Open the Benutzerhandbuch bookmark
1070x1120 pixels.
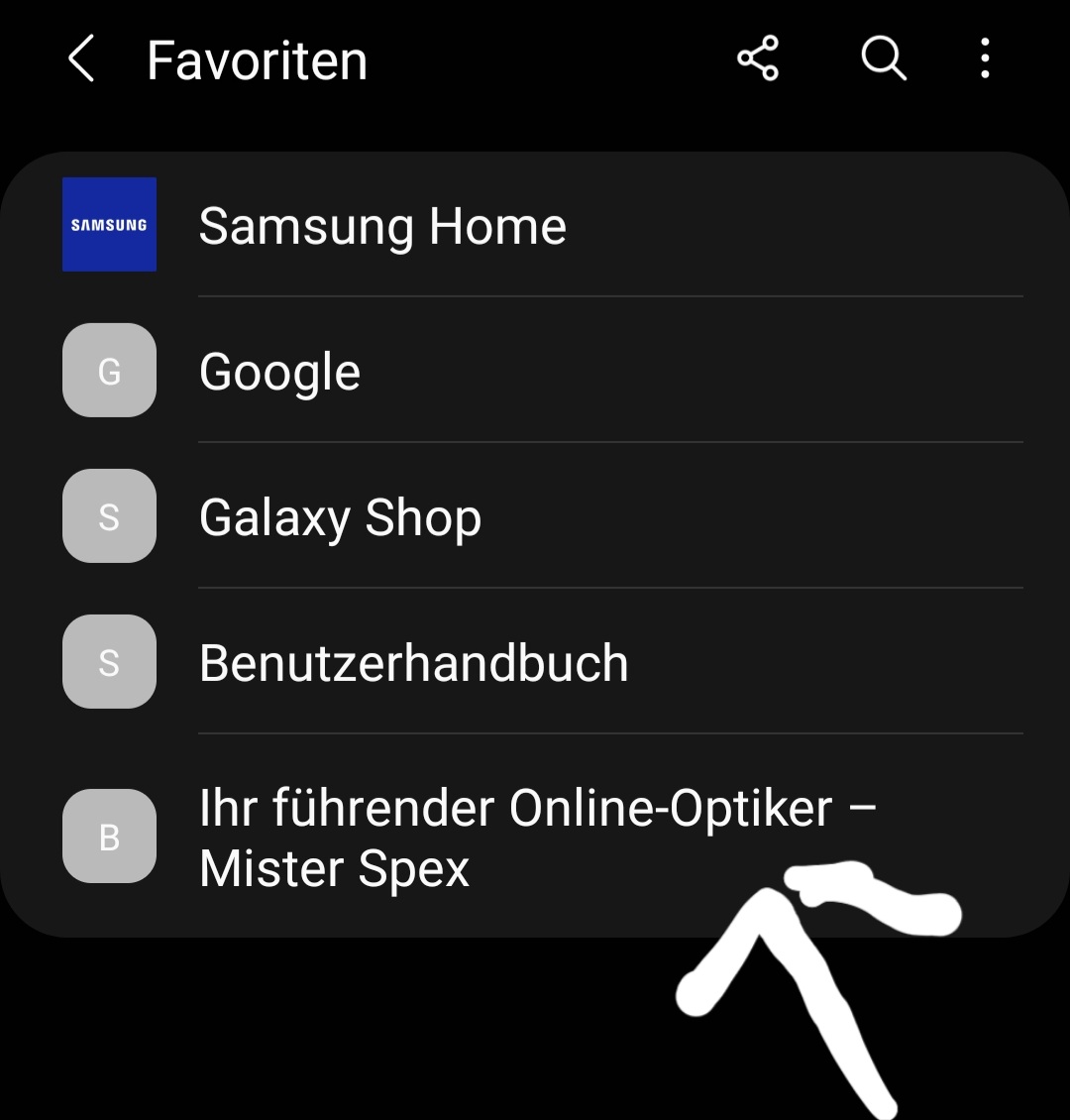tap(413, 663)
